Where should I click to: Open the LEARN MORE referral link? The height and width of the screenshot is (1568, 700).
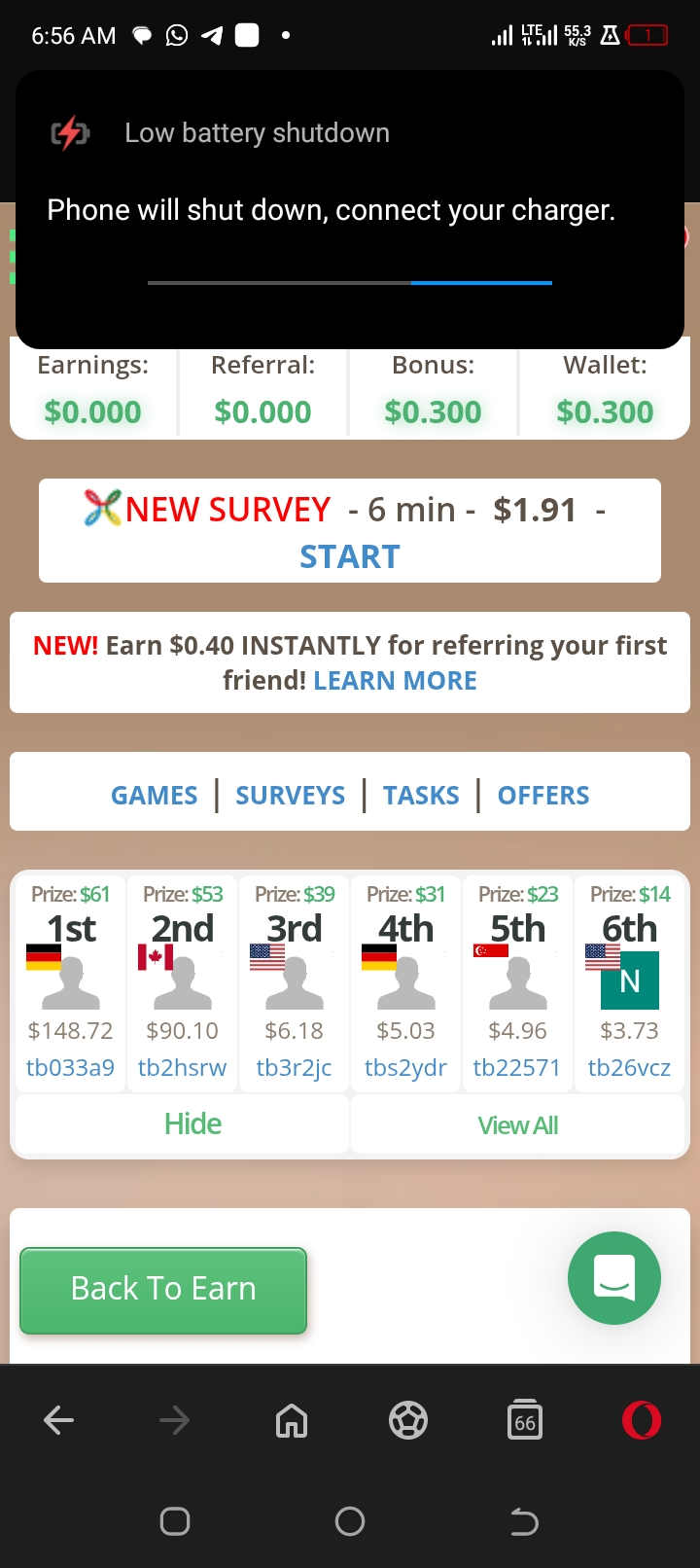click(395, 680)
